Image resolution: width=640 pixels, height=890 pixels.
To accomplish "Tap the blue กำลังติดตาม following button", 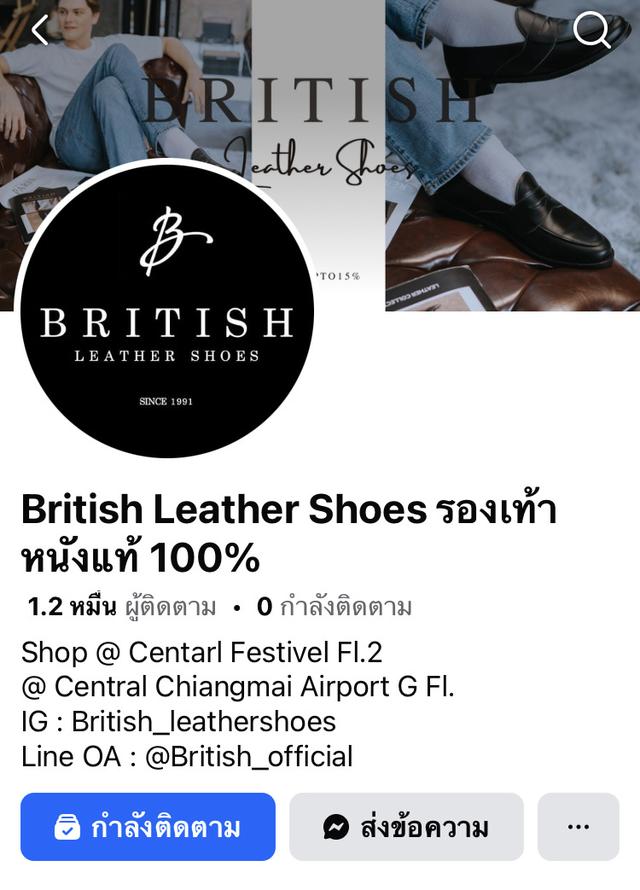I will 148,827.
